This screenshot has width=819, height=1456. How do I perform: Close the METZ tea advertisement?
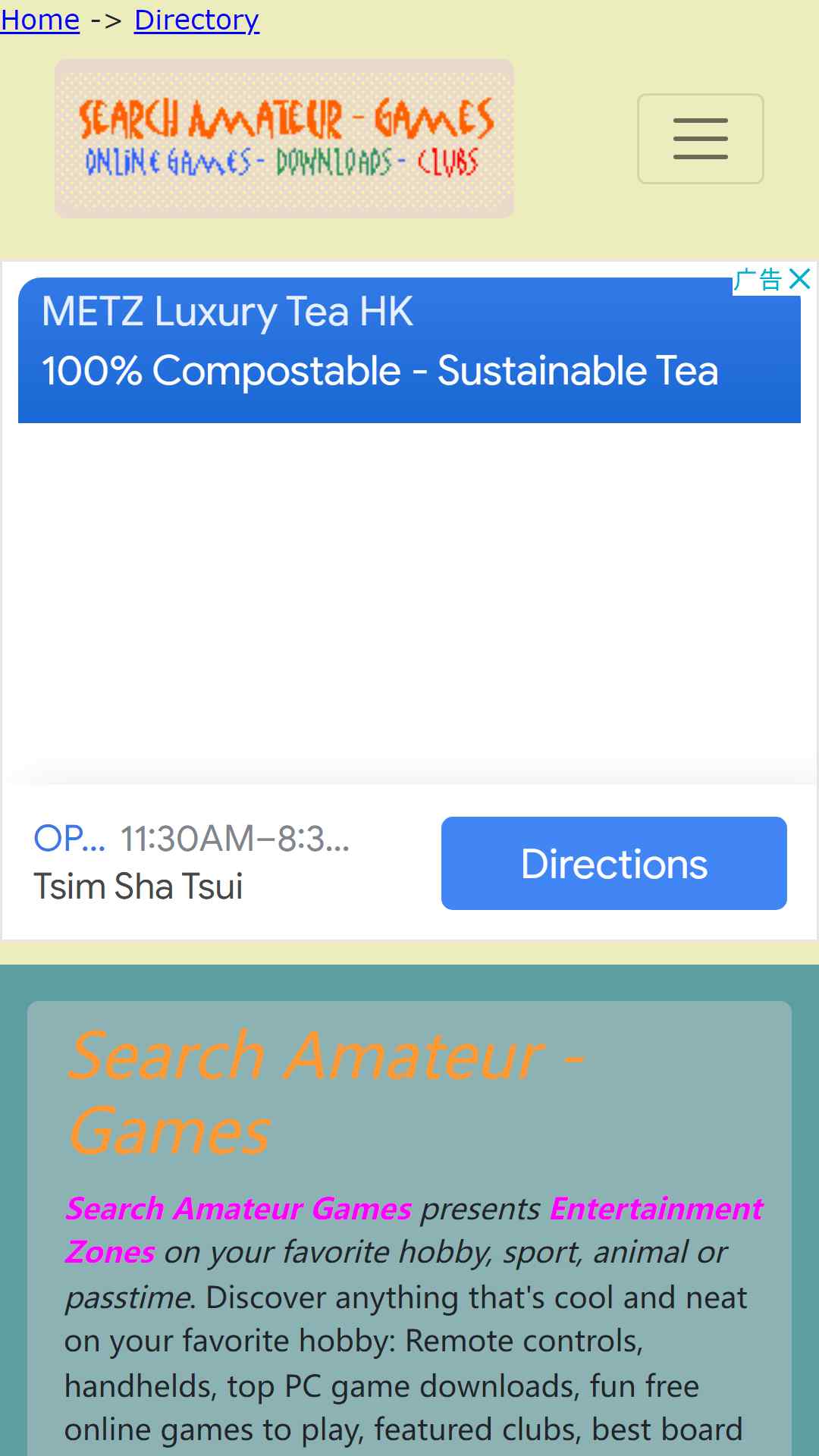(799, 279)
